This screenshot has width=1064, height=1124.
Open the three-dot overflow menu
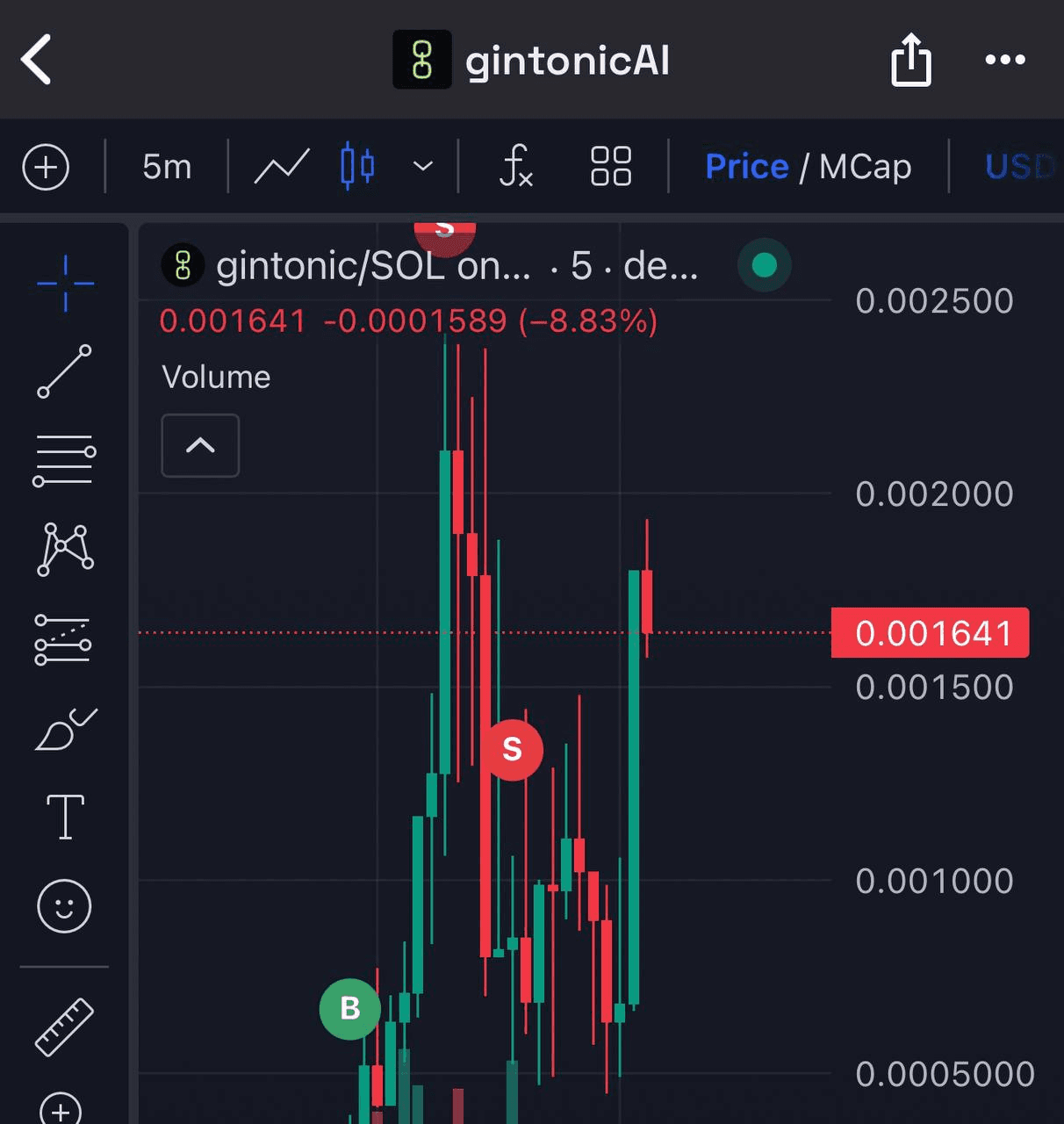[x=1004, y=60]
